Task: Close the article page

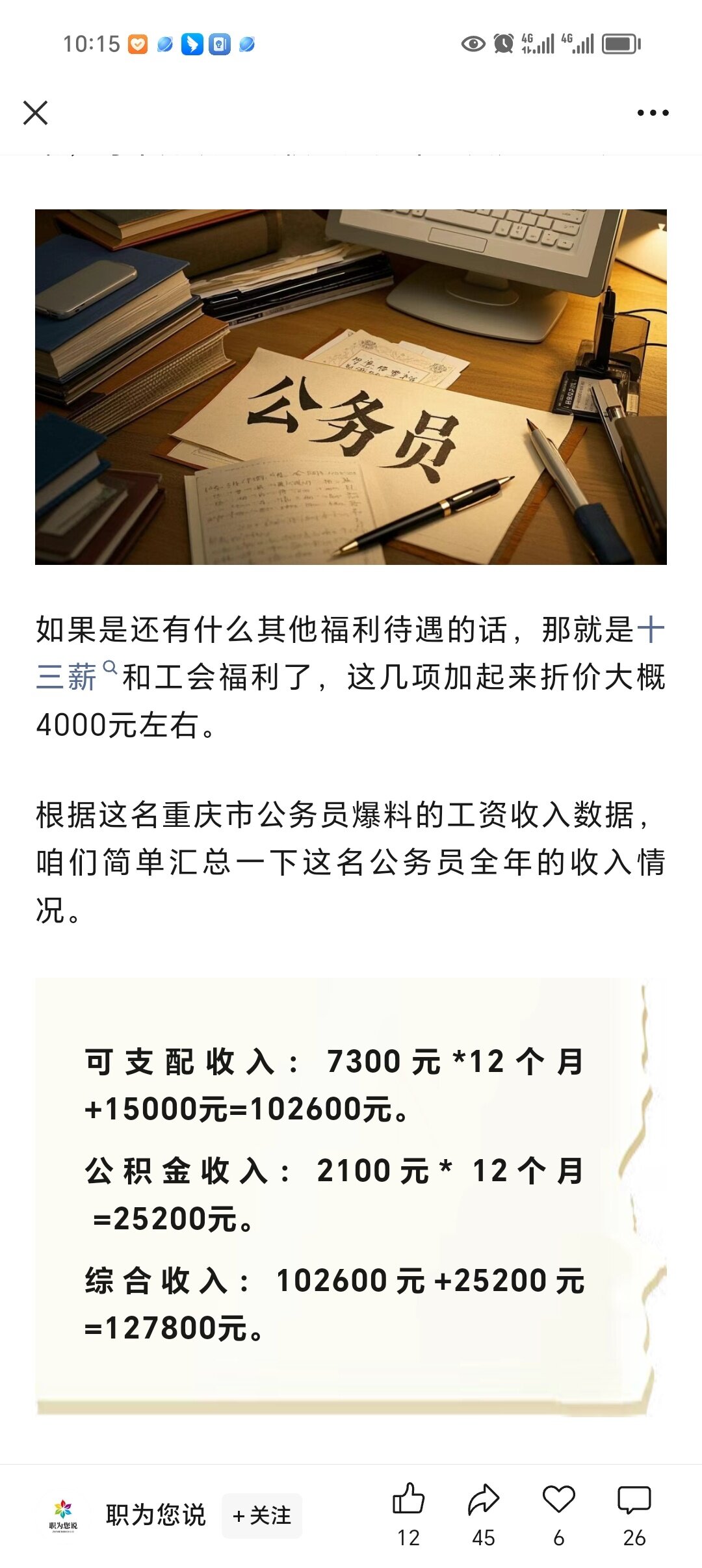Action: coord(35,112)
